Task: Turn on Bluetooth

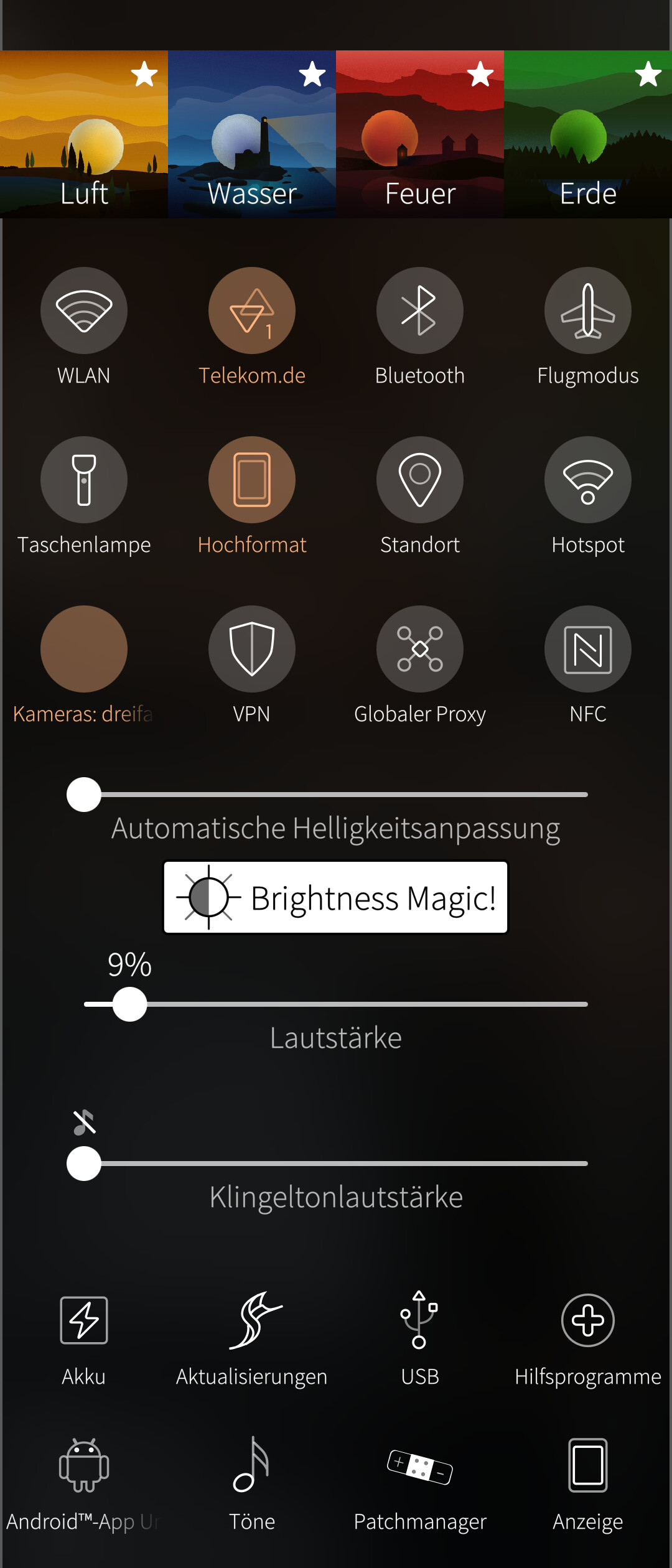Action: (420, 310)
